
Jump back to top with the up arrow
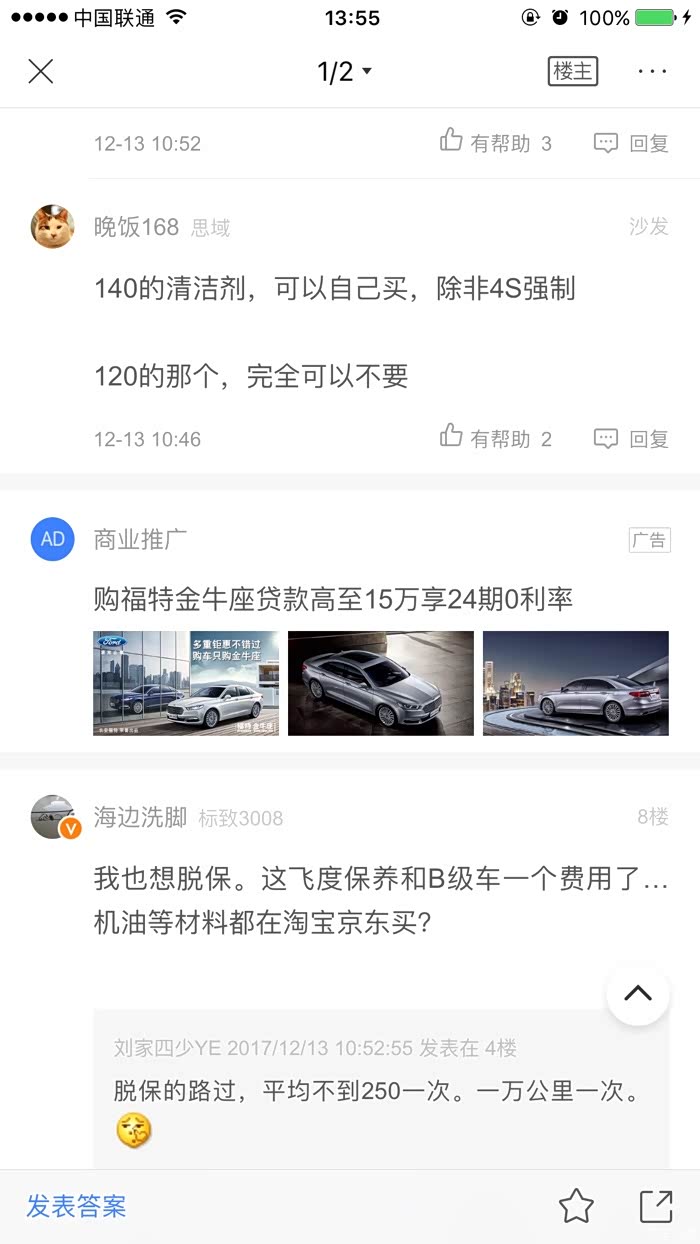coord(637,994)
